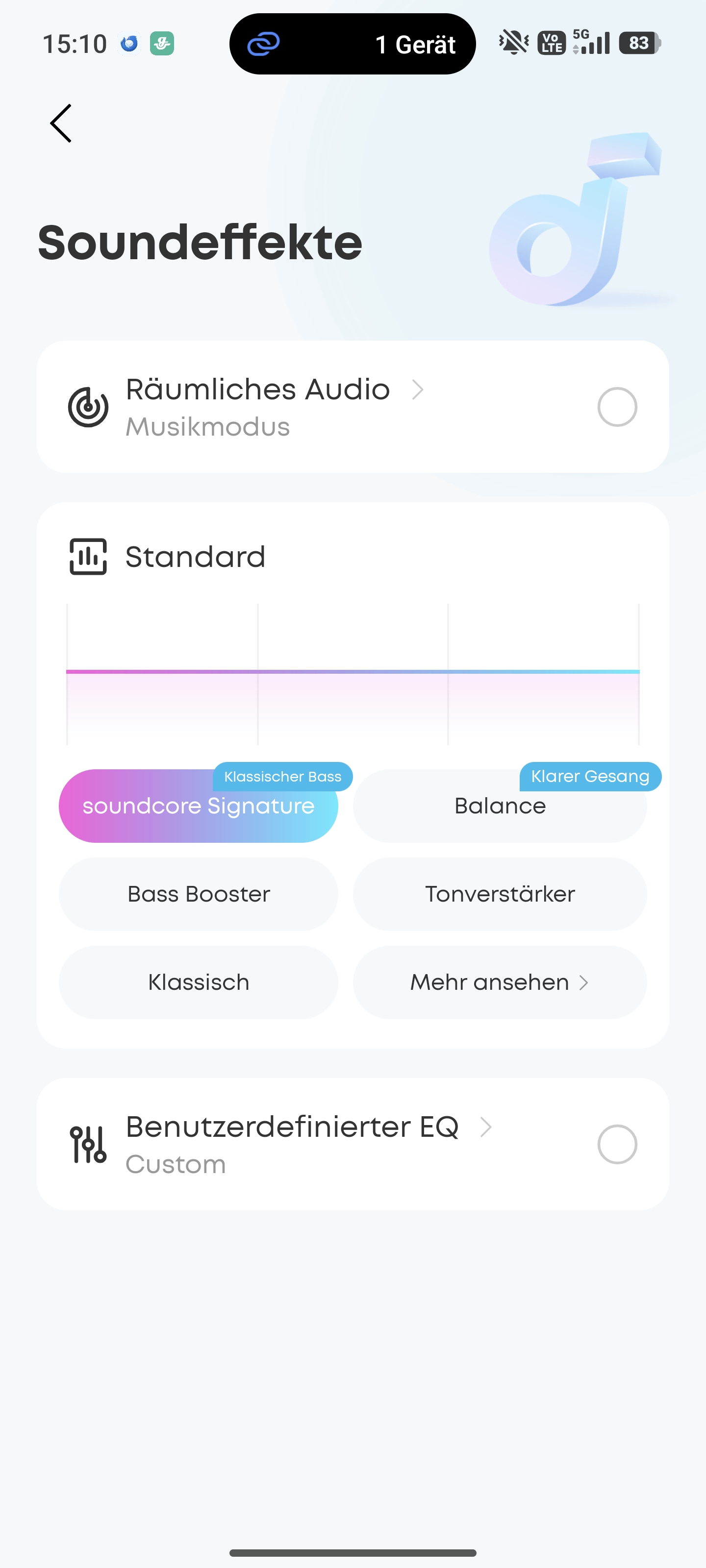Apply the Tonverstärker preset
Viewport: 706px width, 1568px height.
click(500, 894)
